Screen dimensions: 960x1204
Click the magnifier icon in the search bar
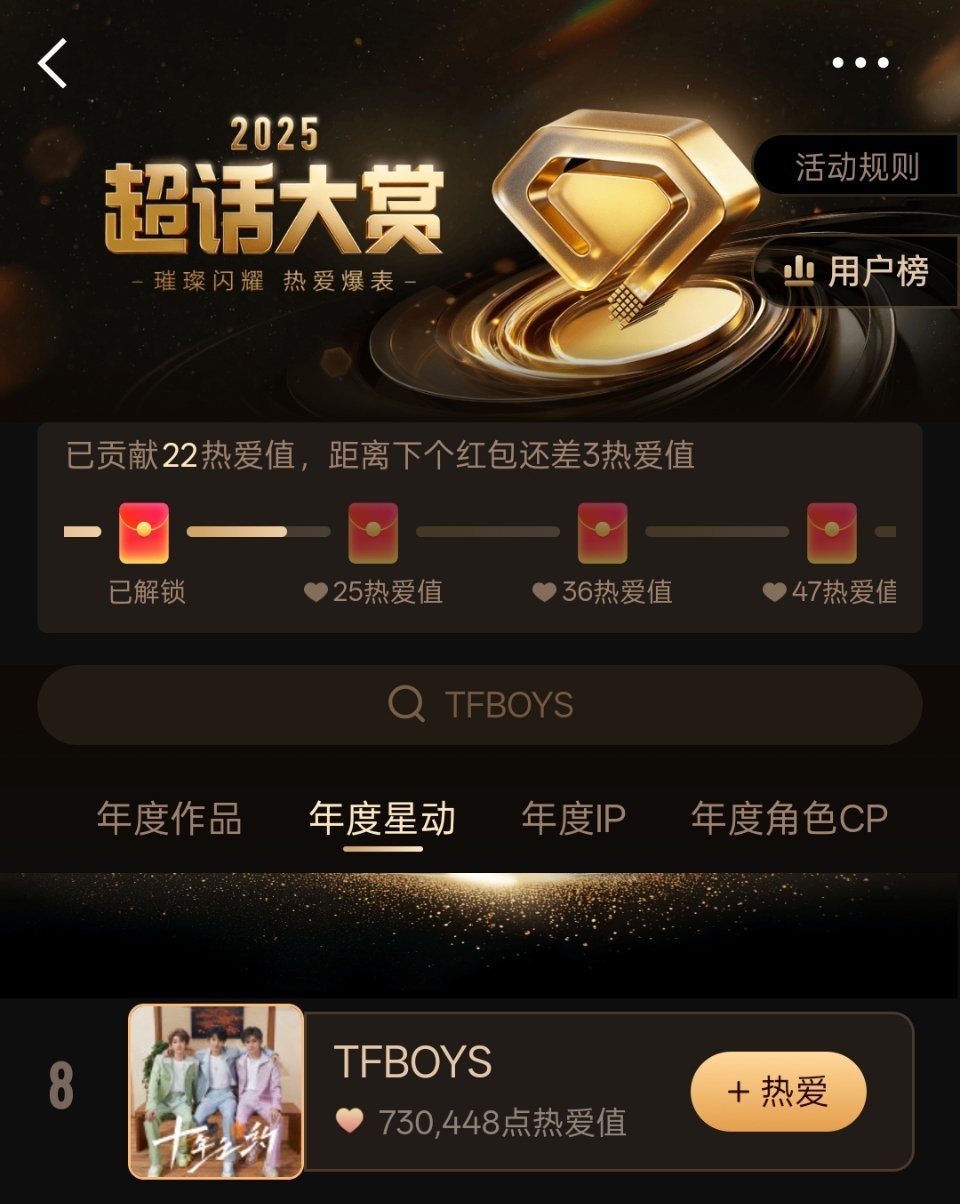point(404,706)
